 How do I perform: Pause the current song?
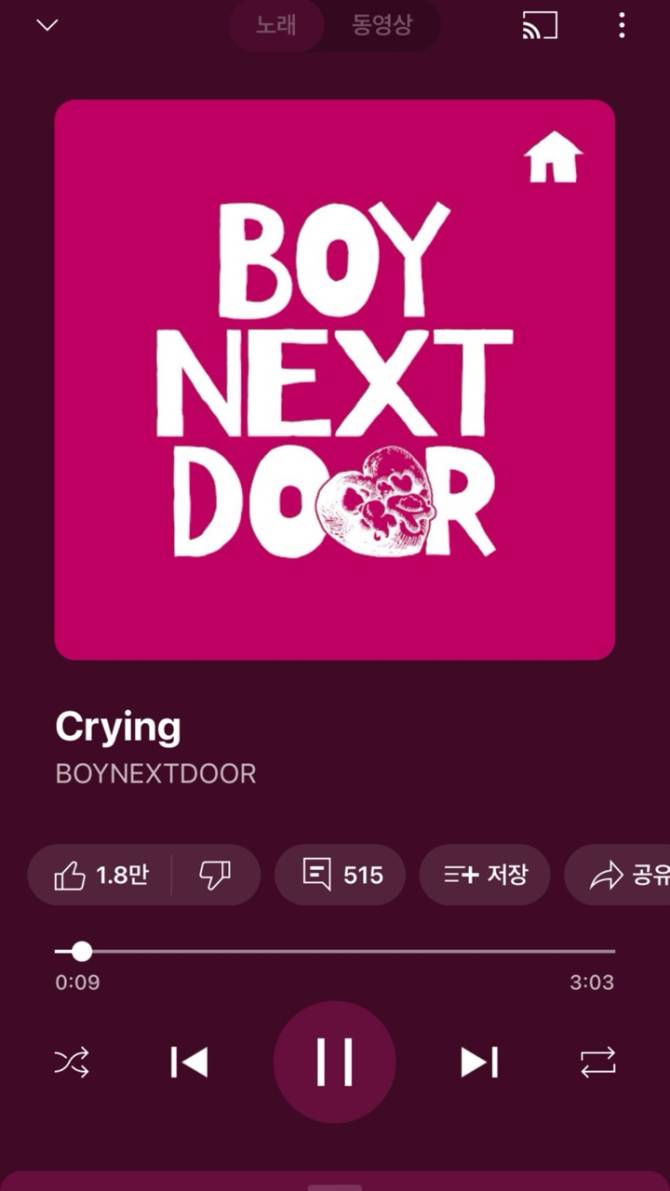[x=335, y=1062]
